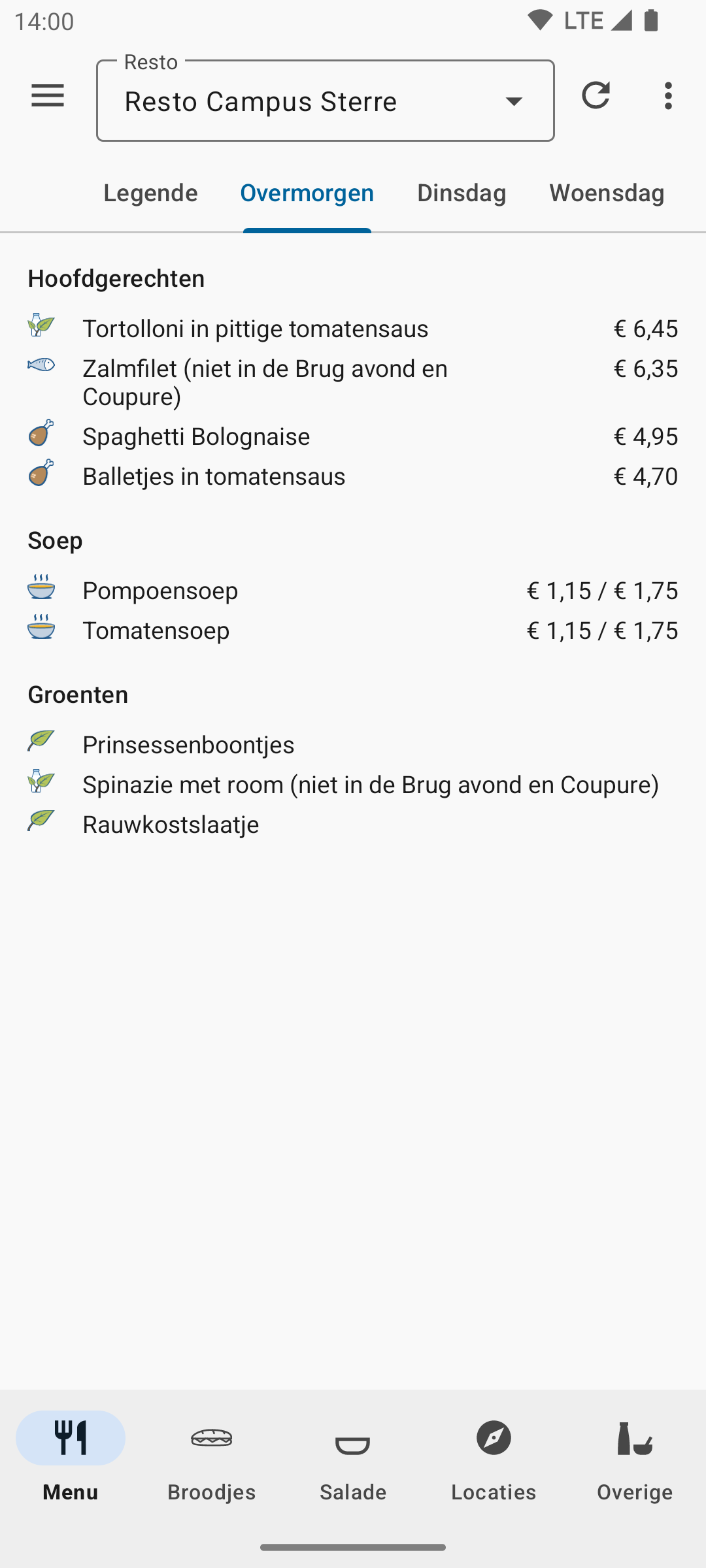Expand the Resto Campus Sterre dropdown
706x1568 pixels.
[325, 101]
